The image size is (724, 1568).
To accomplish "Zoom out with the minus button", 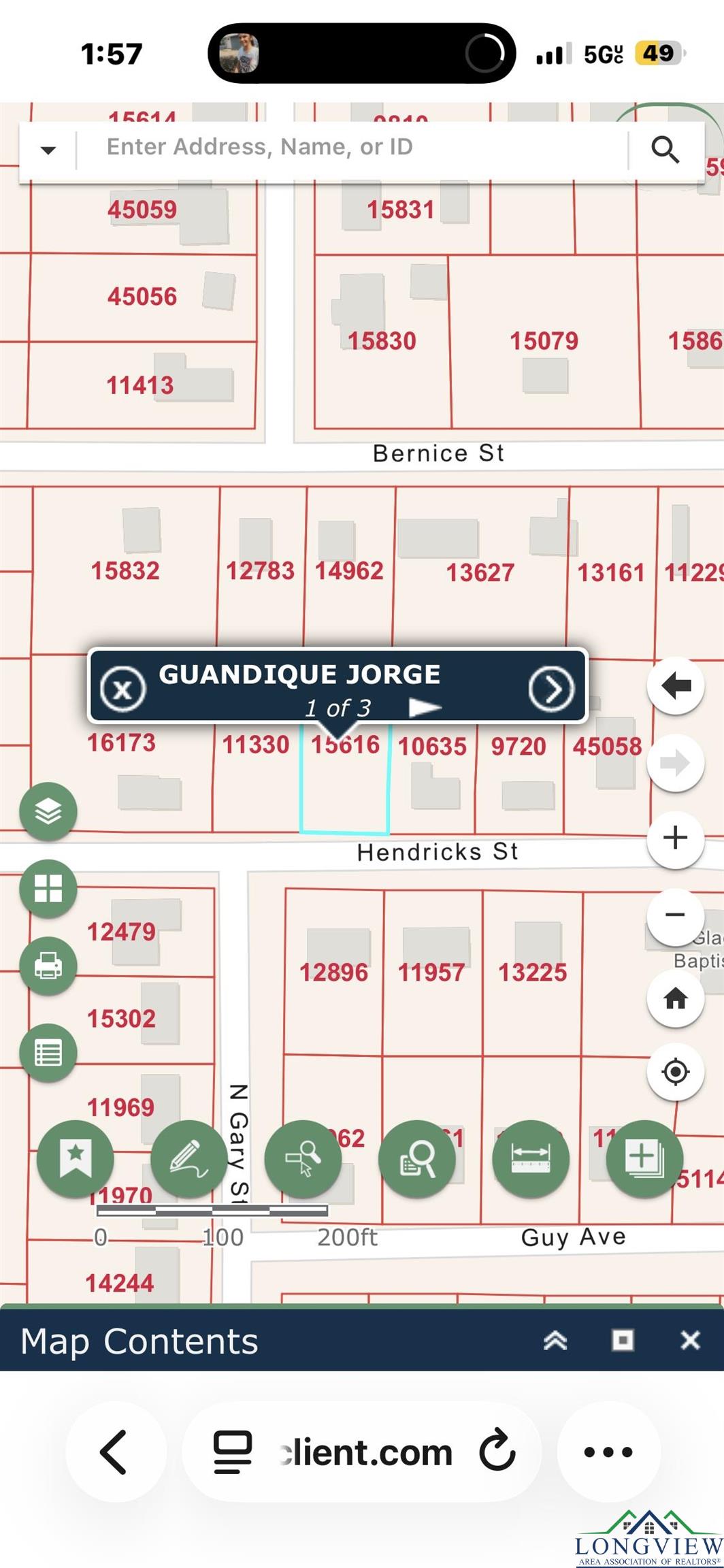I will click(675, 915).
